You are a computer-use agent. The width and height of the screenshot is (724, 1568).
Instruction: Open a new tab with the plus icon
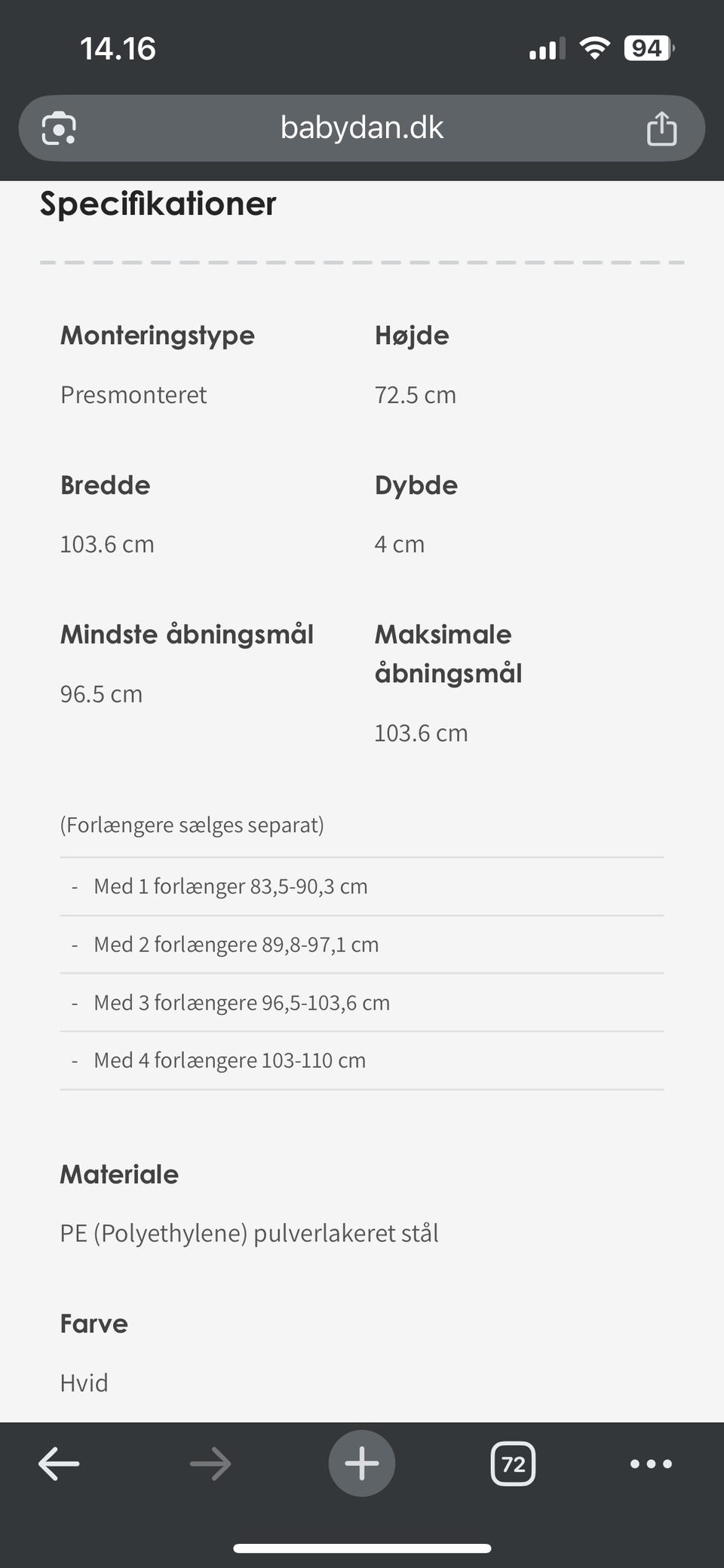pyautogui.click(x=361, y=1462)
